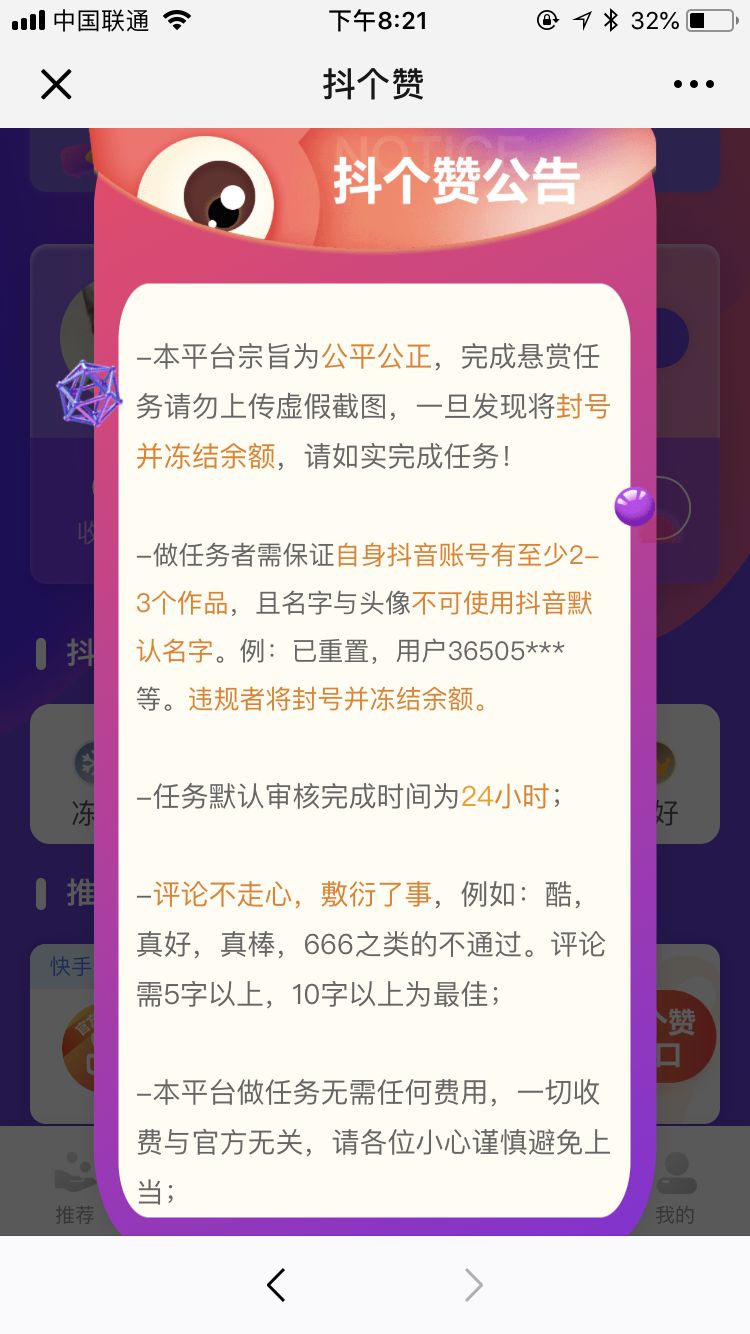Open the more options menu

[693, 84]
